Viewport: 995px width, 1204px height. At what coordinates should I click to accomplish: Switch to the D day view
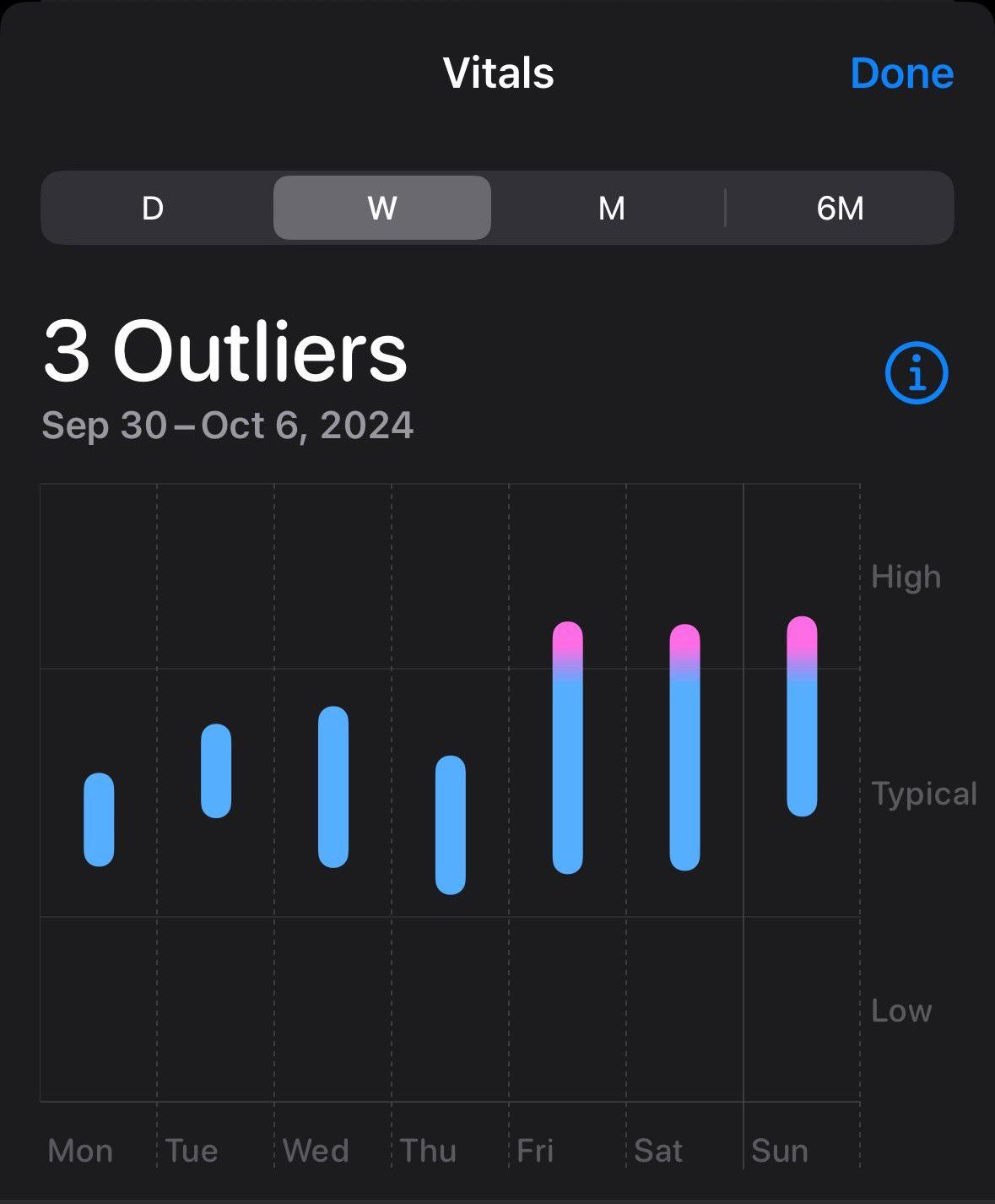[153, 208]
